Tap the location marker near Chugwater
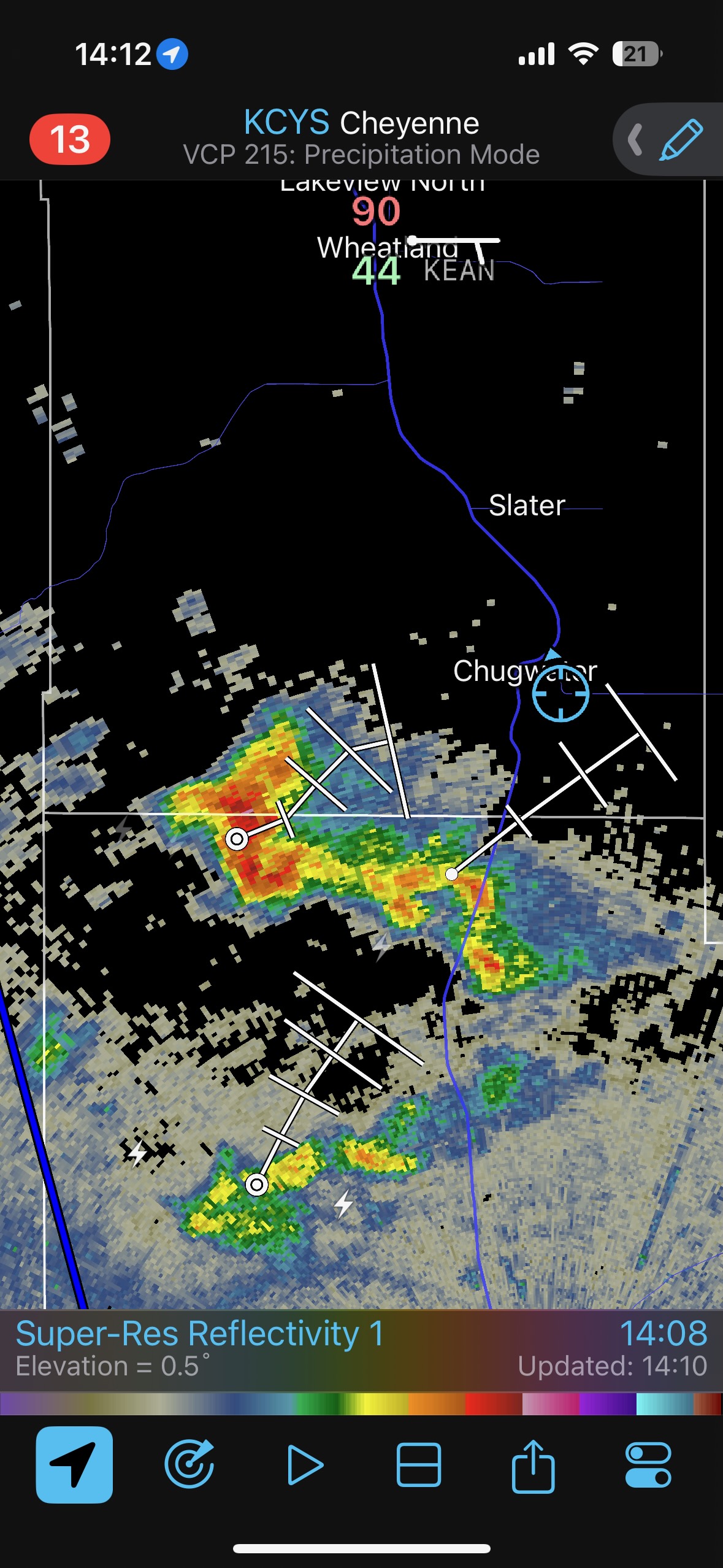The image size is (723, 1568). coord(560,693)
